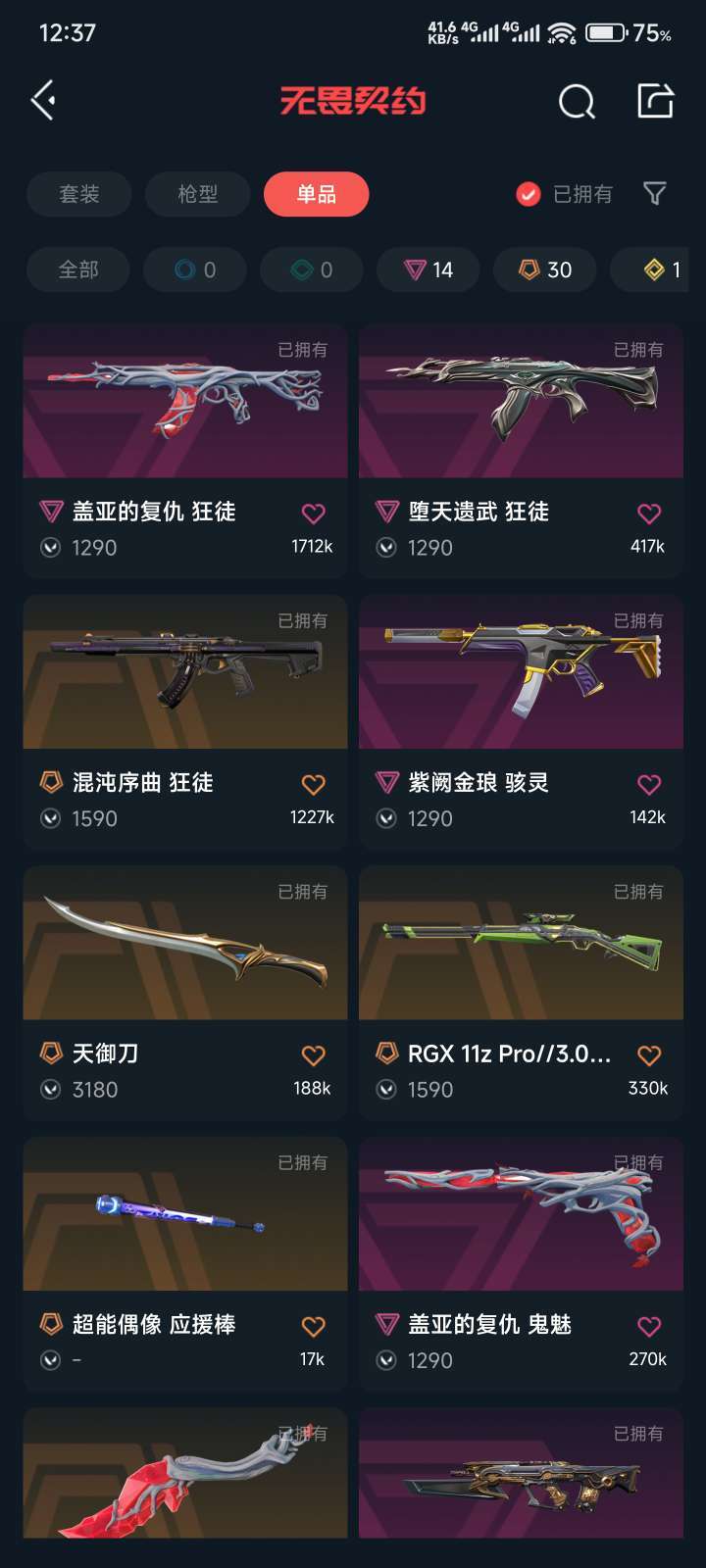Image resolution: width=706 pixels, height=1568 pixels.
Task: Open the search icon
Action: click(x=577, y=100)
